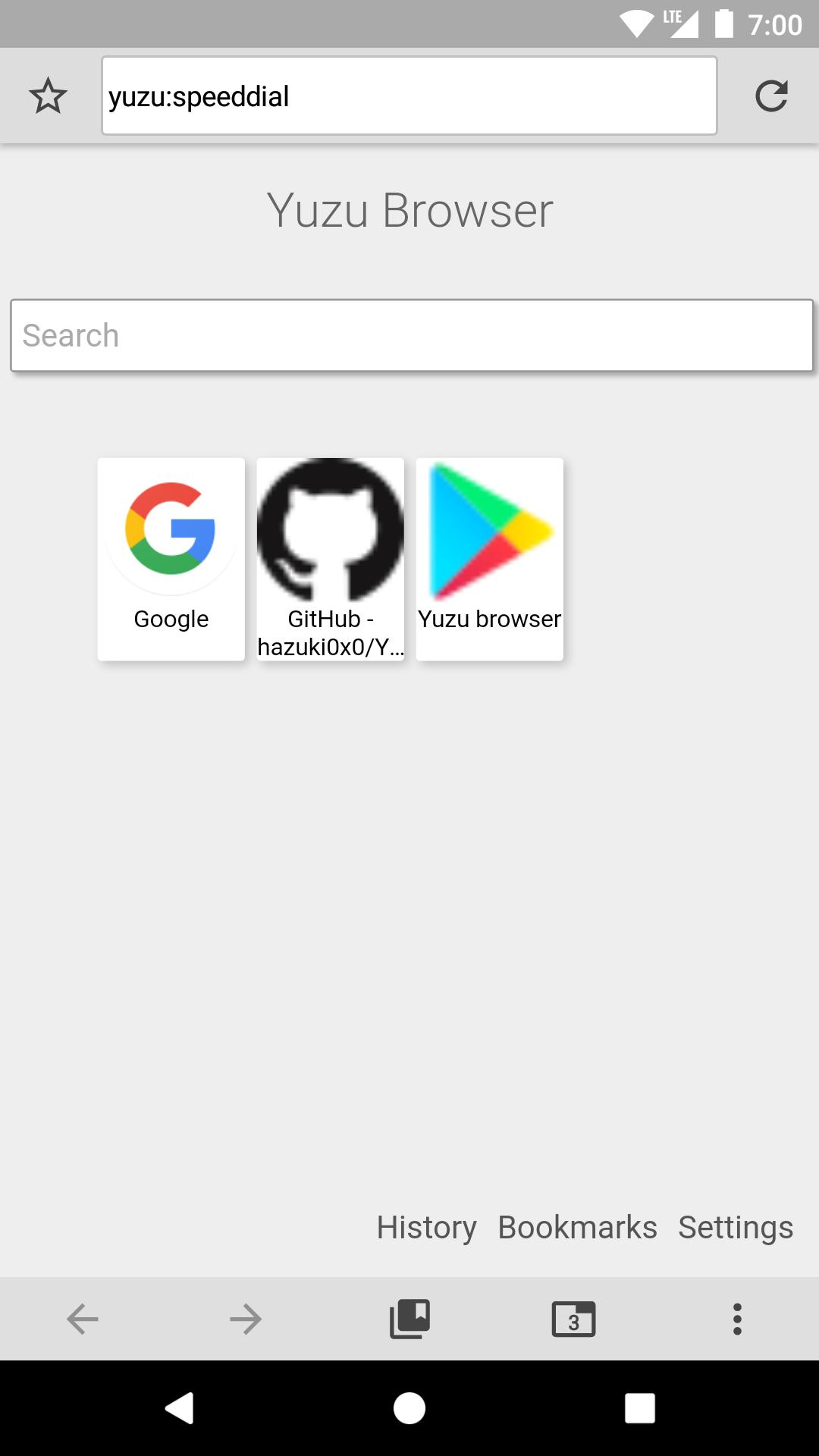Focus the Search box on the page

[411, 335]
